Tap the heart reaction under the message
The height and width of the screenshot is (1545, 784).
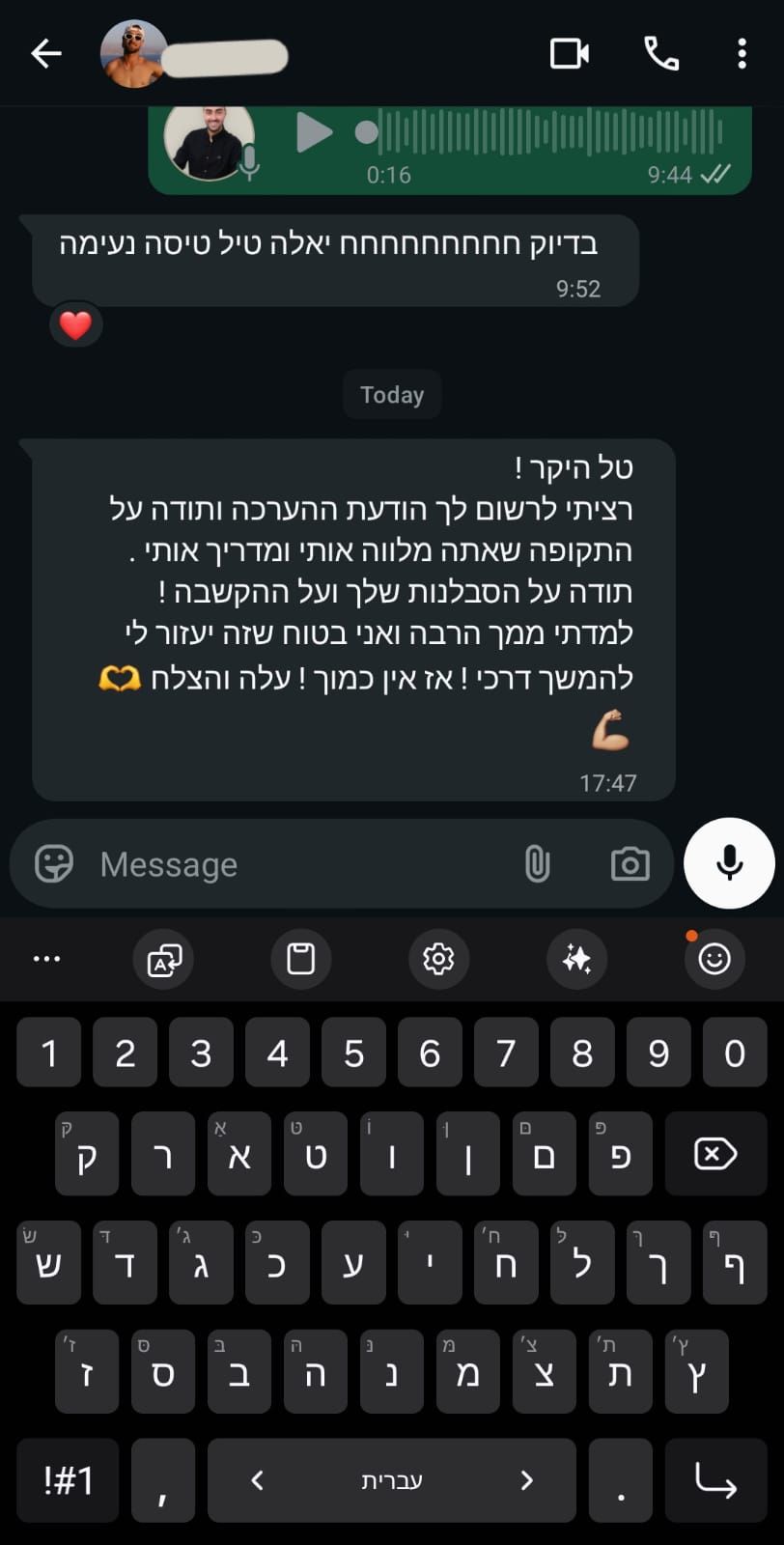(x=75, y=325)
